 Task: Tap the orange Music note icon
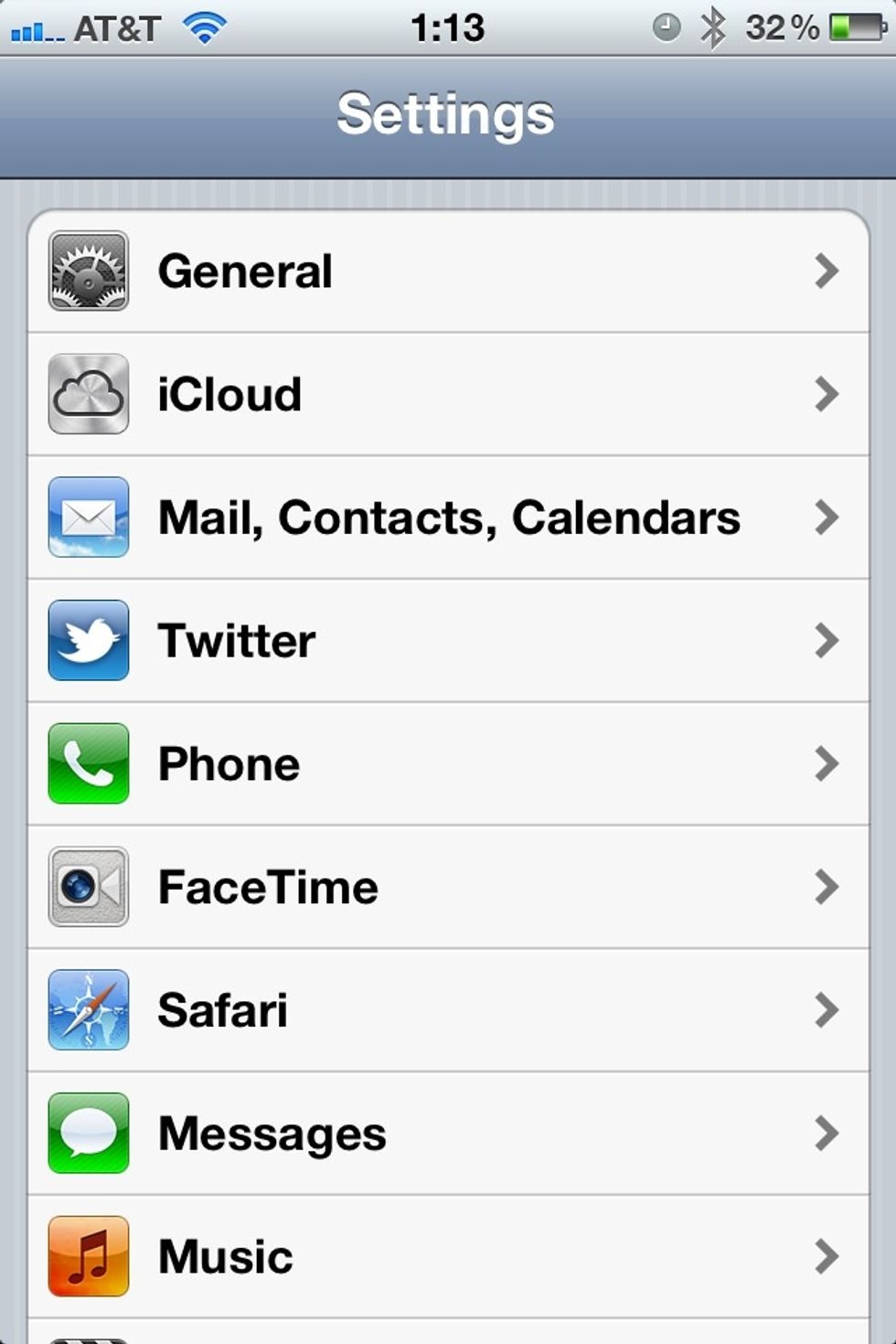coord(88,1255)
